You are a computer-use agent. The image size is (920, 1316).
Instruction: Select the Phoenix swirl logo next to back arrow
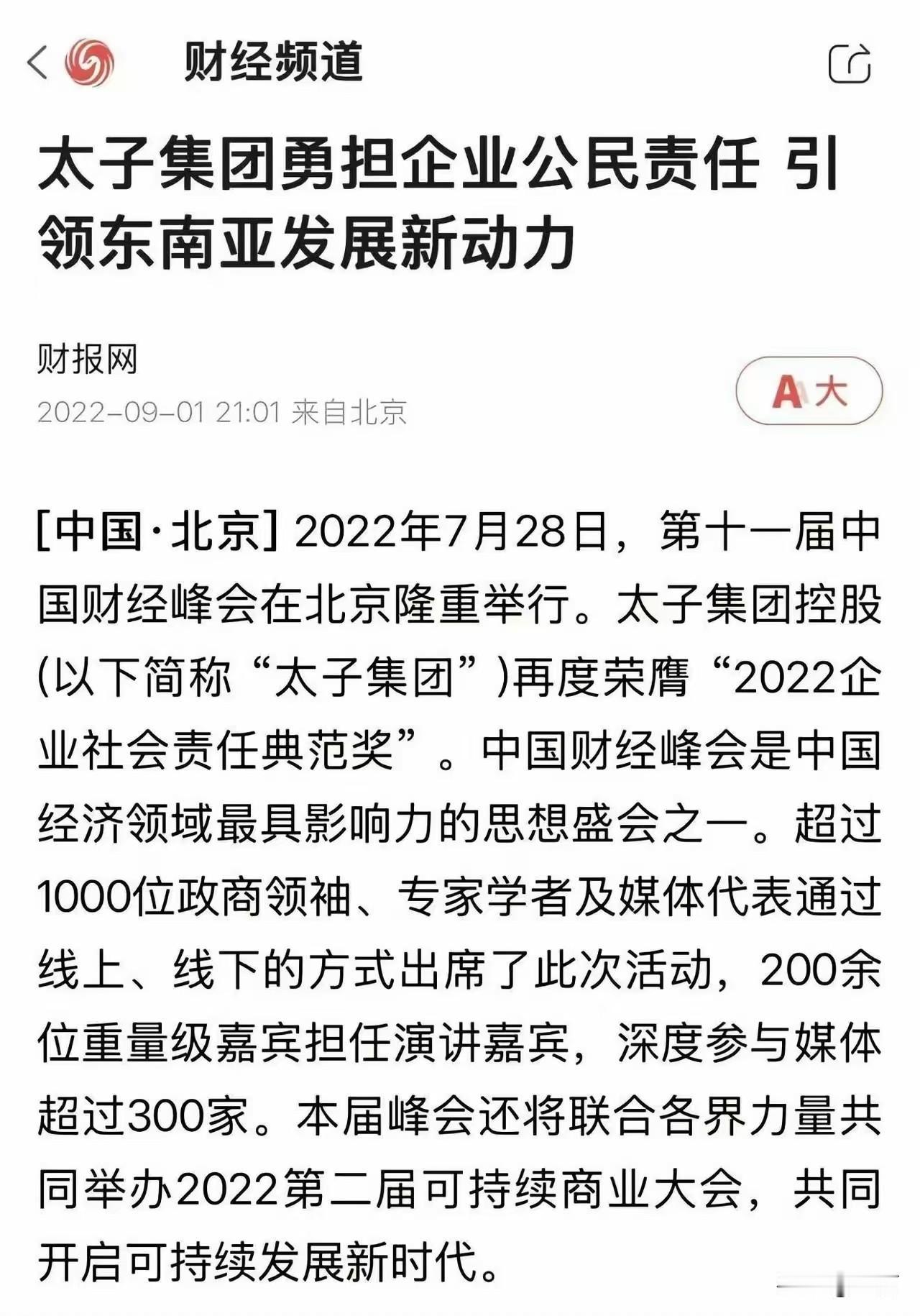[x=88, y=63]
